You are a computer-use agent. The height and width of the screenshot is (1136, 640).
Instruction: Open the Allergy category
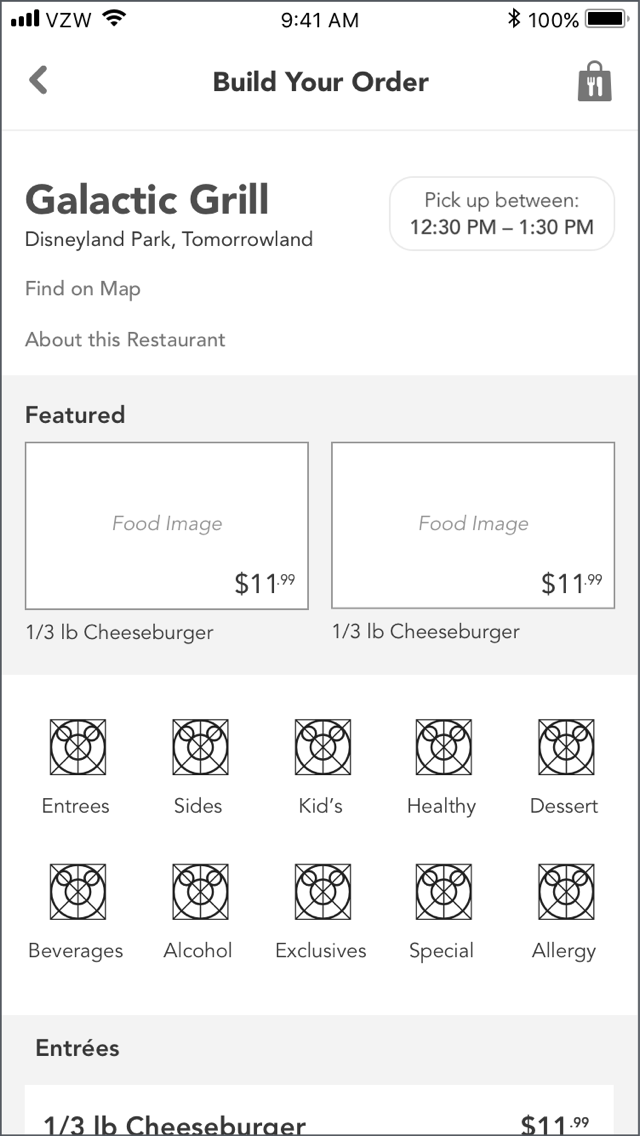point(565,911)
